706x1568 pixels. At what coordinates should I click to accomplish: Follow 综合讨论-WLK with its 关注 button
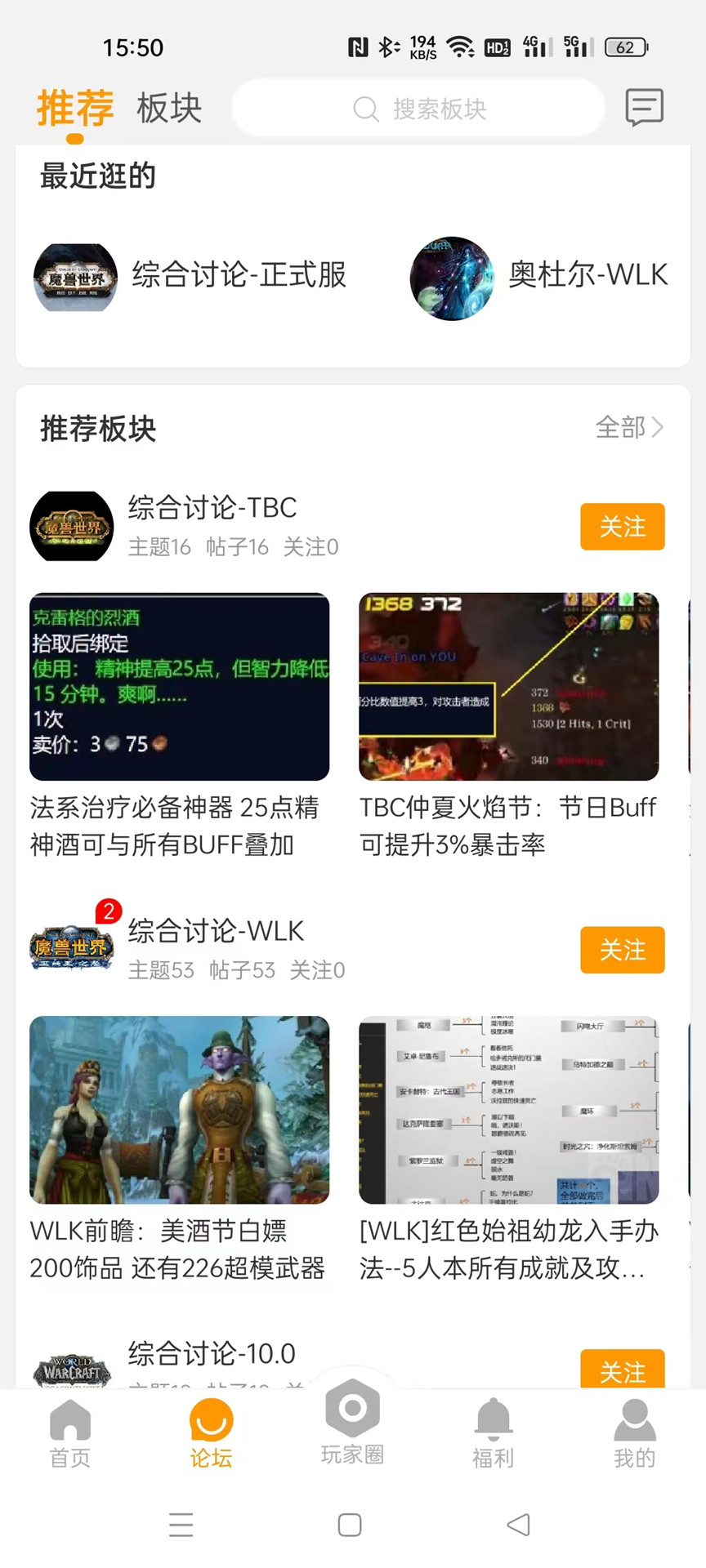pyautogui.click(x=622, y=950)
